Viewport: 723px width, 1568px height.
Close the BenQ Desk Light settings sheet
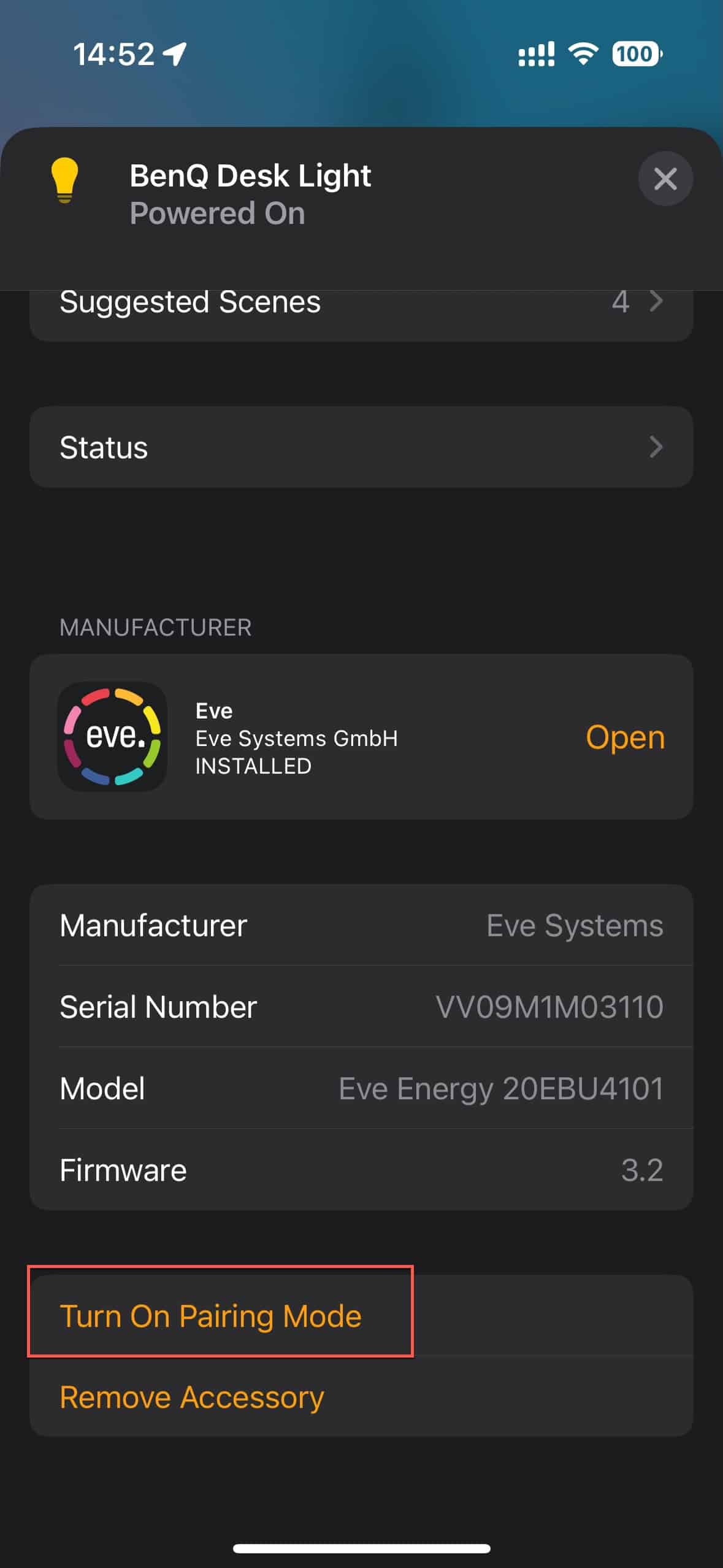click(x=665, y=179)
